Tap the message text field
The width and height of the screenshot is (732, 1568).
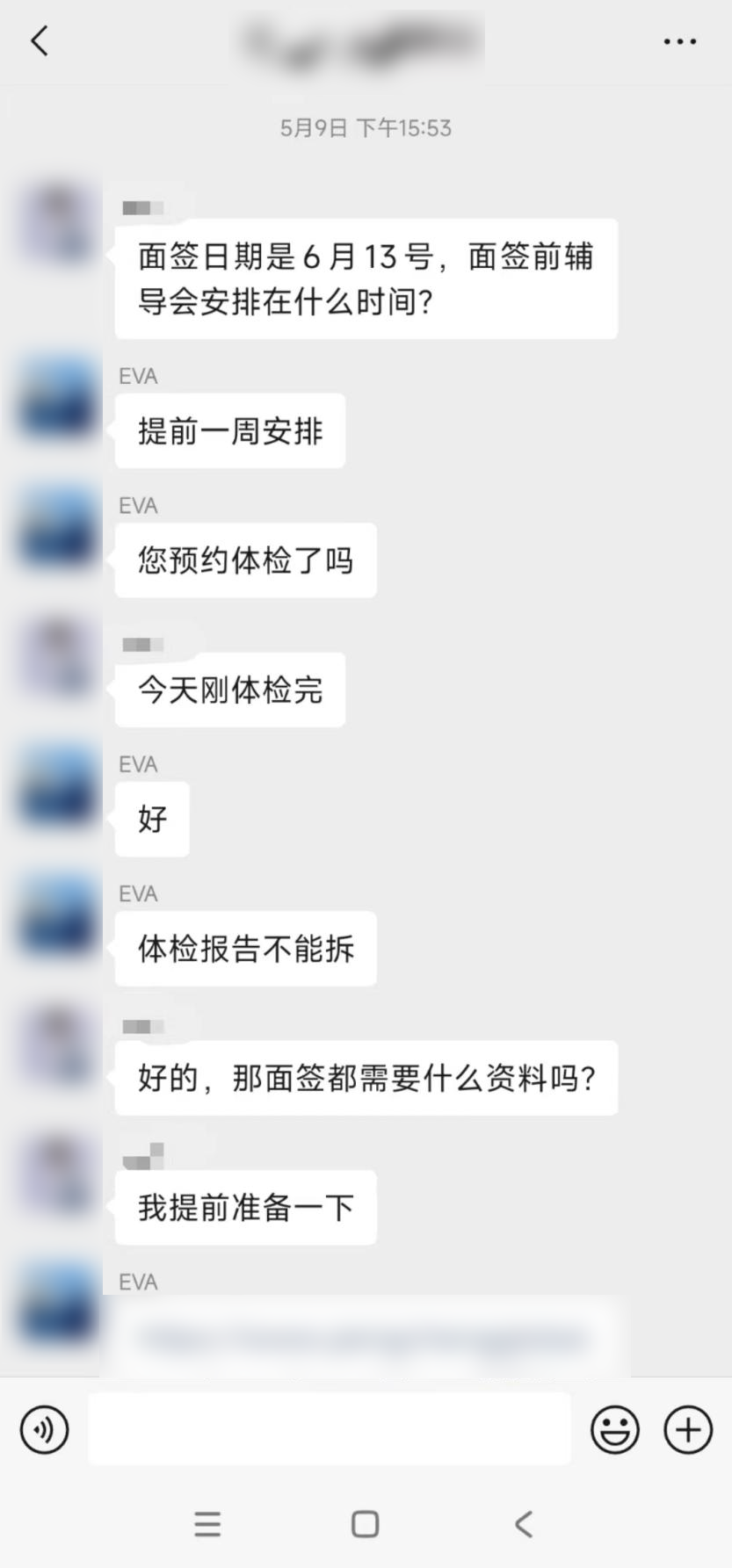tap(330, 1430)
